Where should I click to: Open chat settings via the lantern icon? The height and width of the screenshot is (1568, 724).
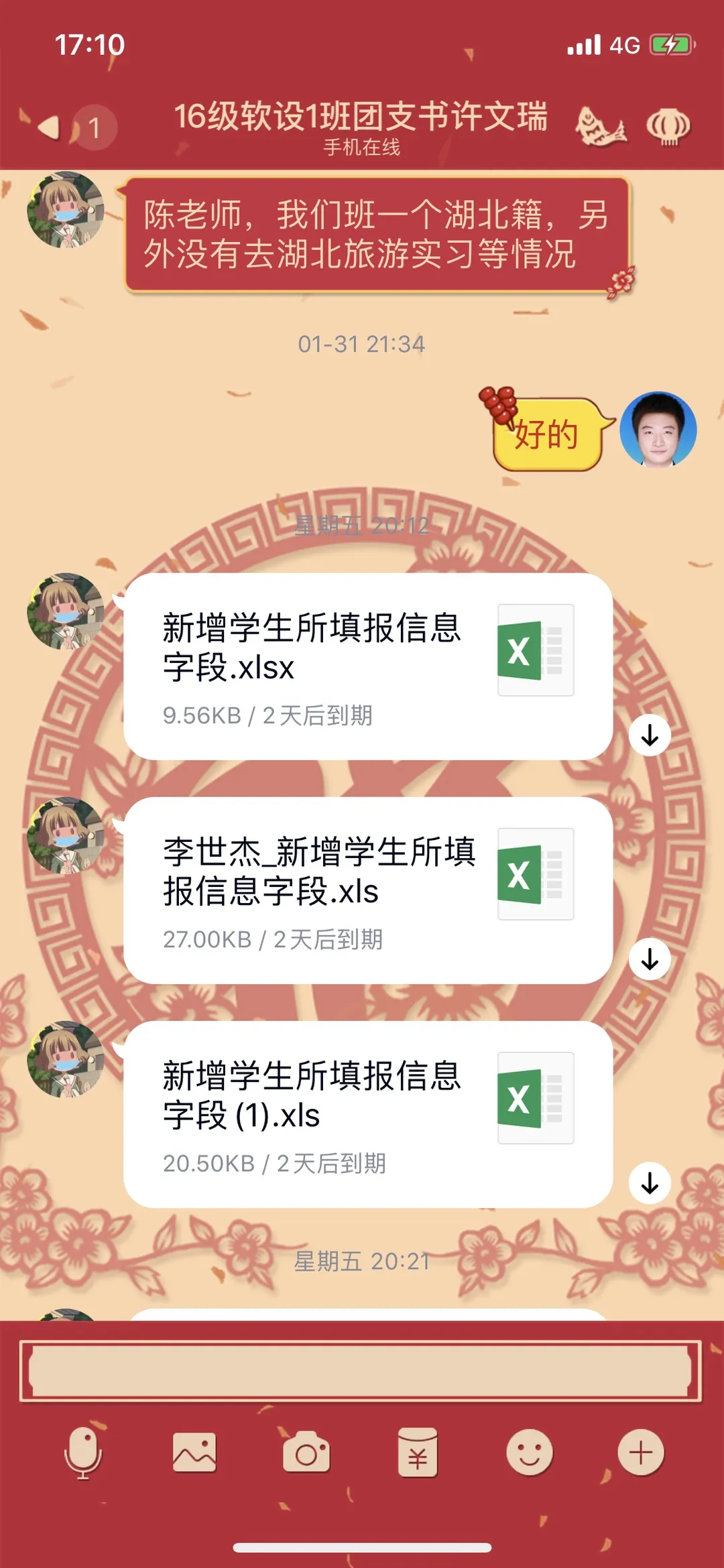point(668,125)
